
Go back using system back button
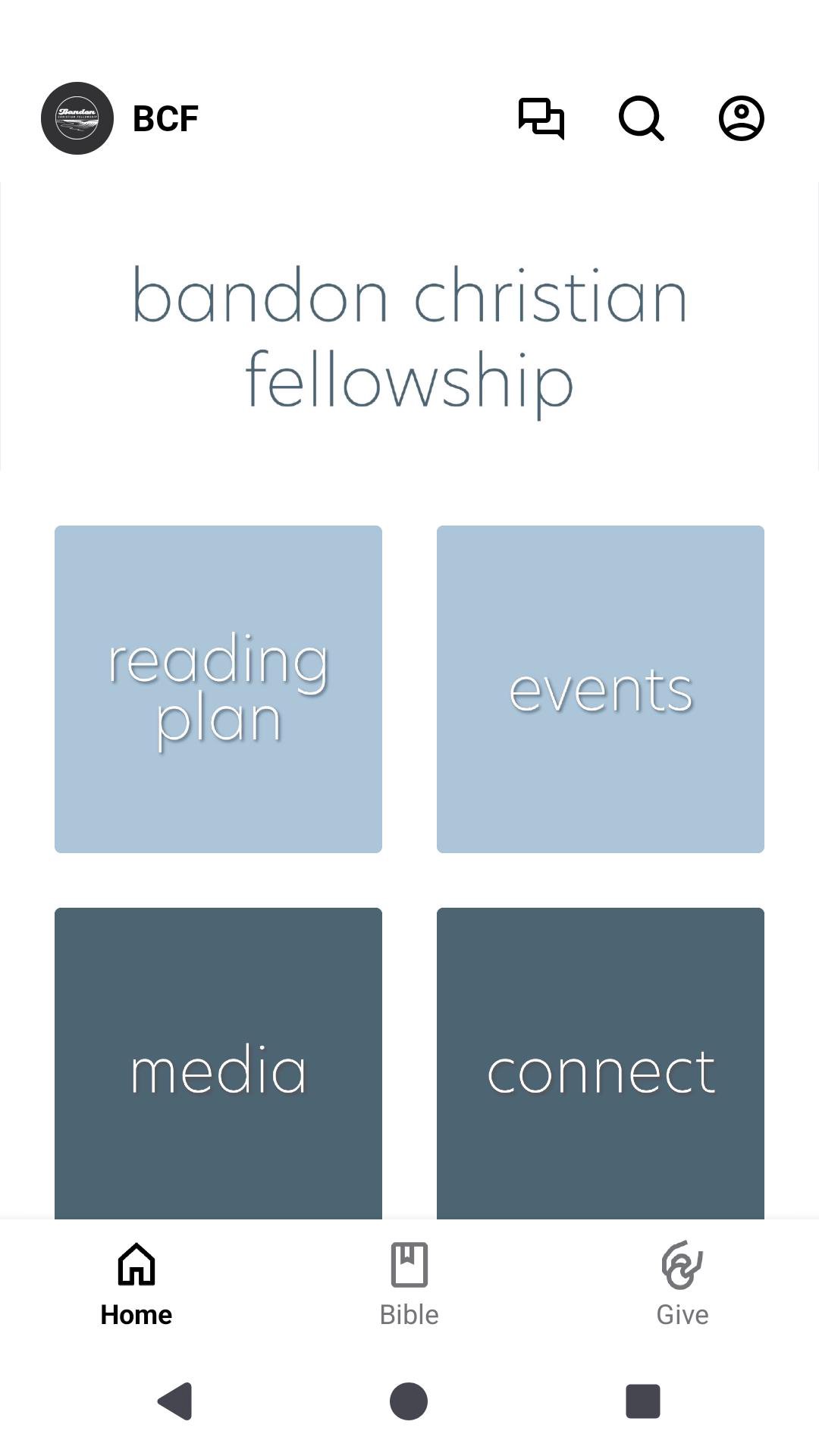click(175, 1401)
